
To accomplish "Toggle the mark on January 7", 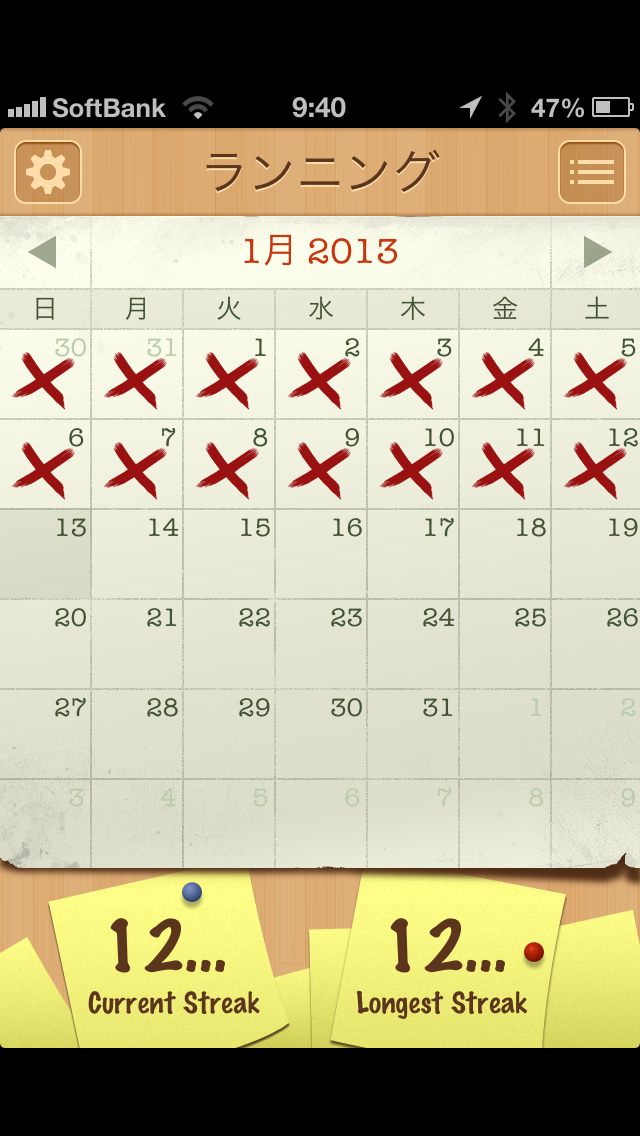I will coord(137,464).
